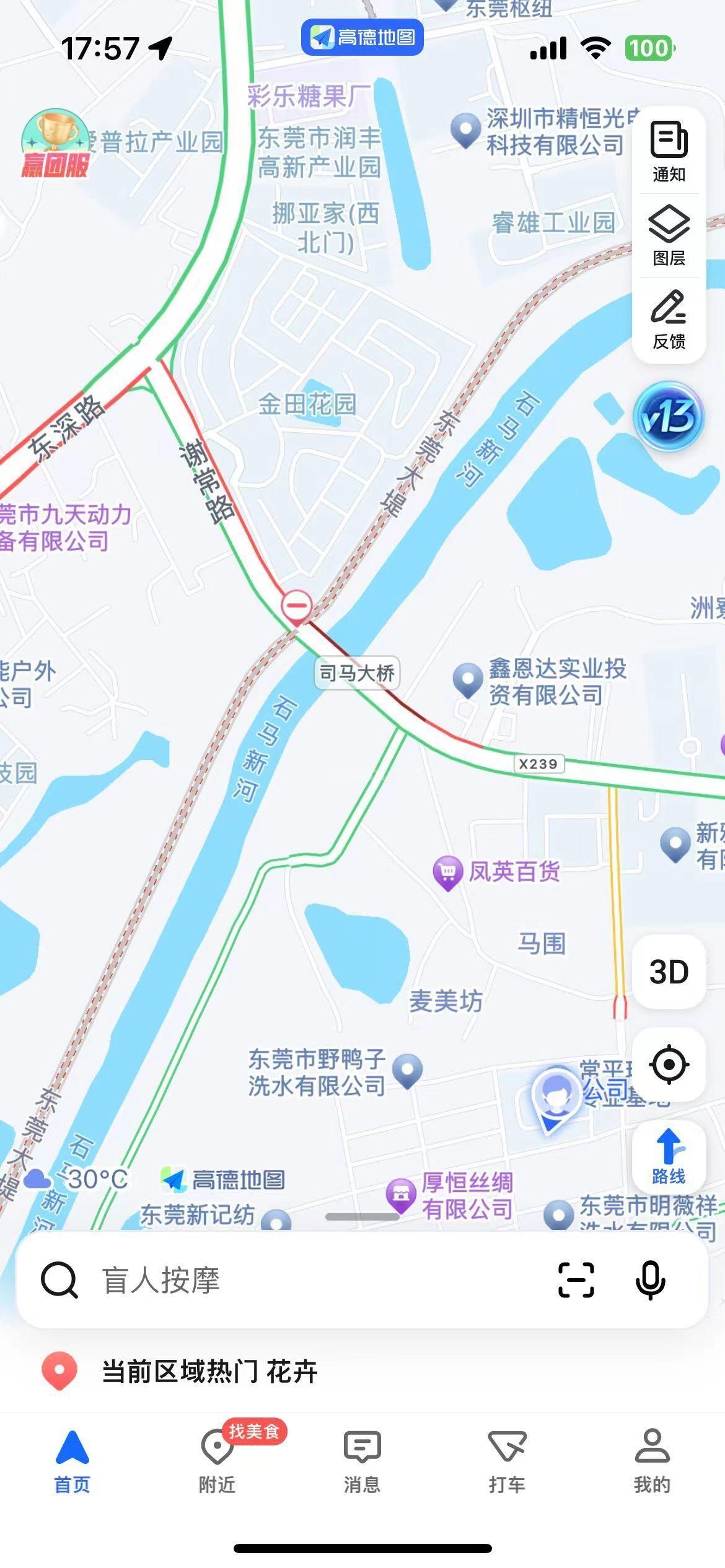
Task: Open 当前区域热门 花卉 suggestion
Action: 209,1372
